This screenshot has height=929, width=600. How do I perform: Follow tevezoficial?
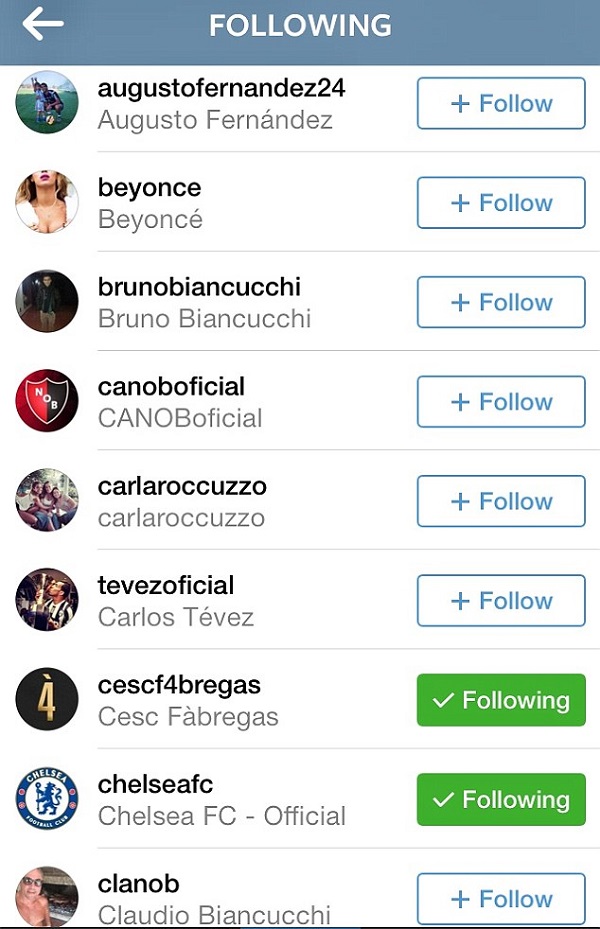[x=501, y=601]
